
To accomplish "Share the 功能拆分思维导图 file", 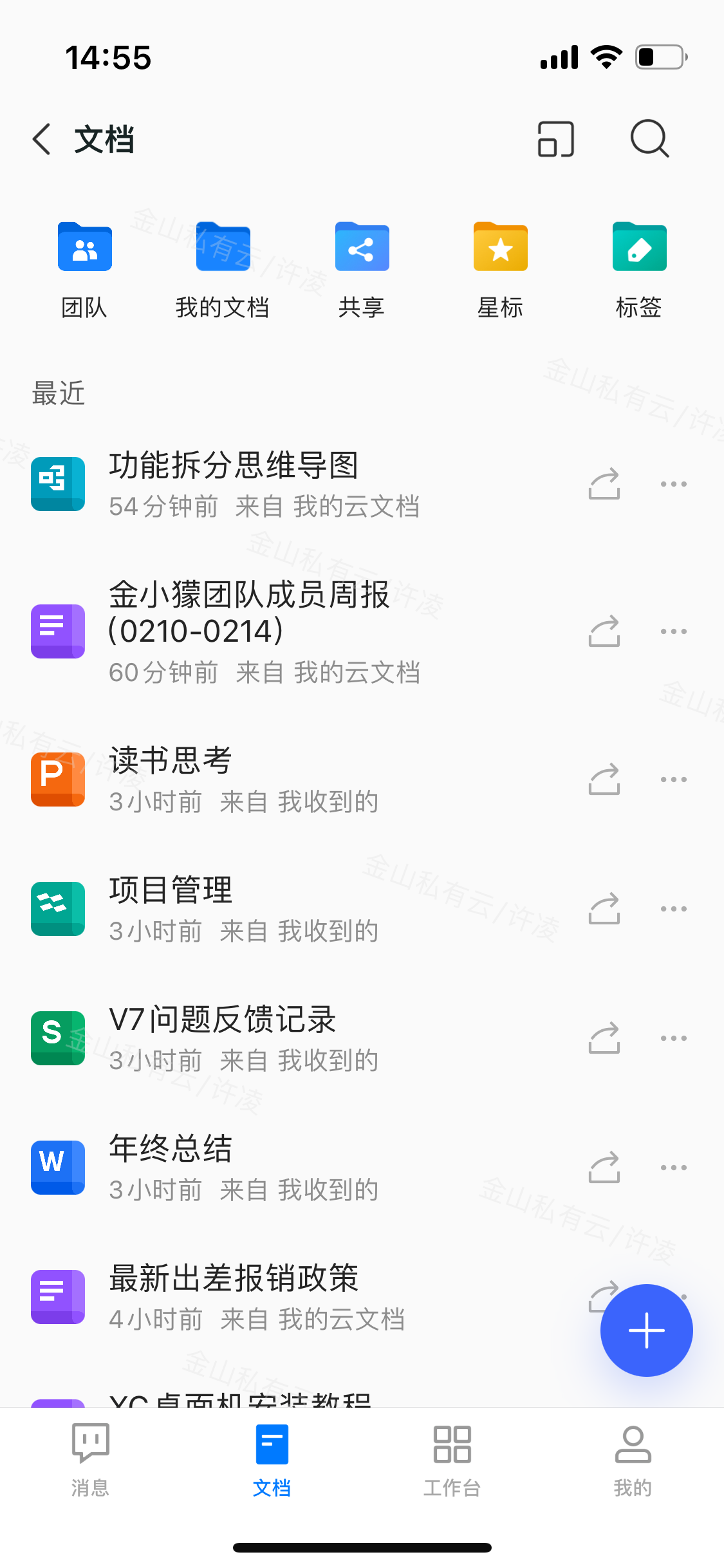I will (x=604, y=484).
